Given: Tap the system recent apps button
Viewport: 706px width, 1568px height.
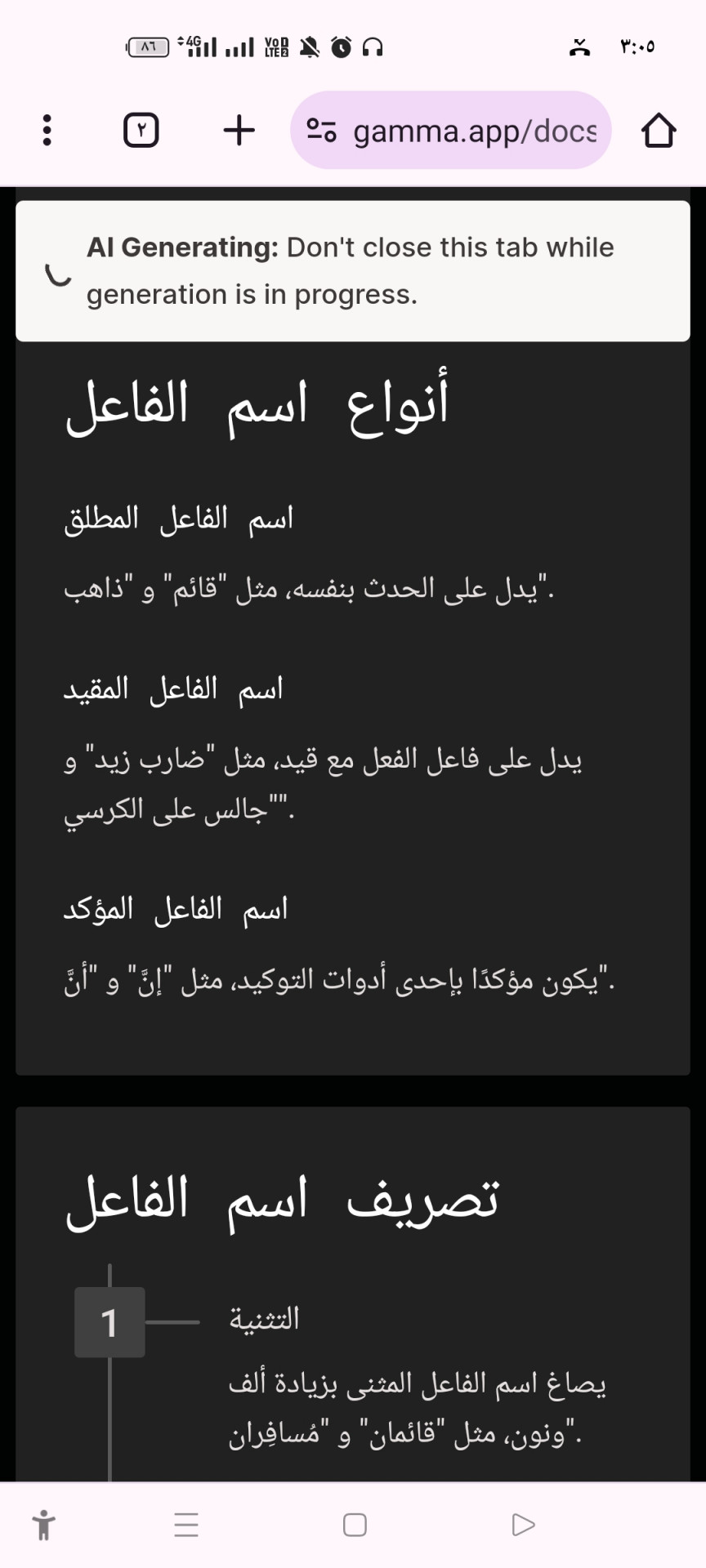Looking at the screenshot, I should point(186,1525).
